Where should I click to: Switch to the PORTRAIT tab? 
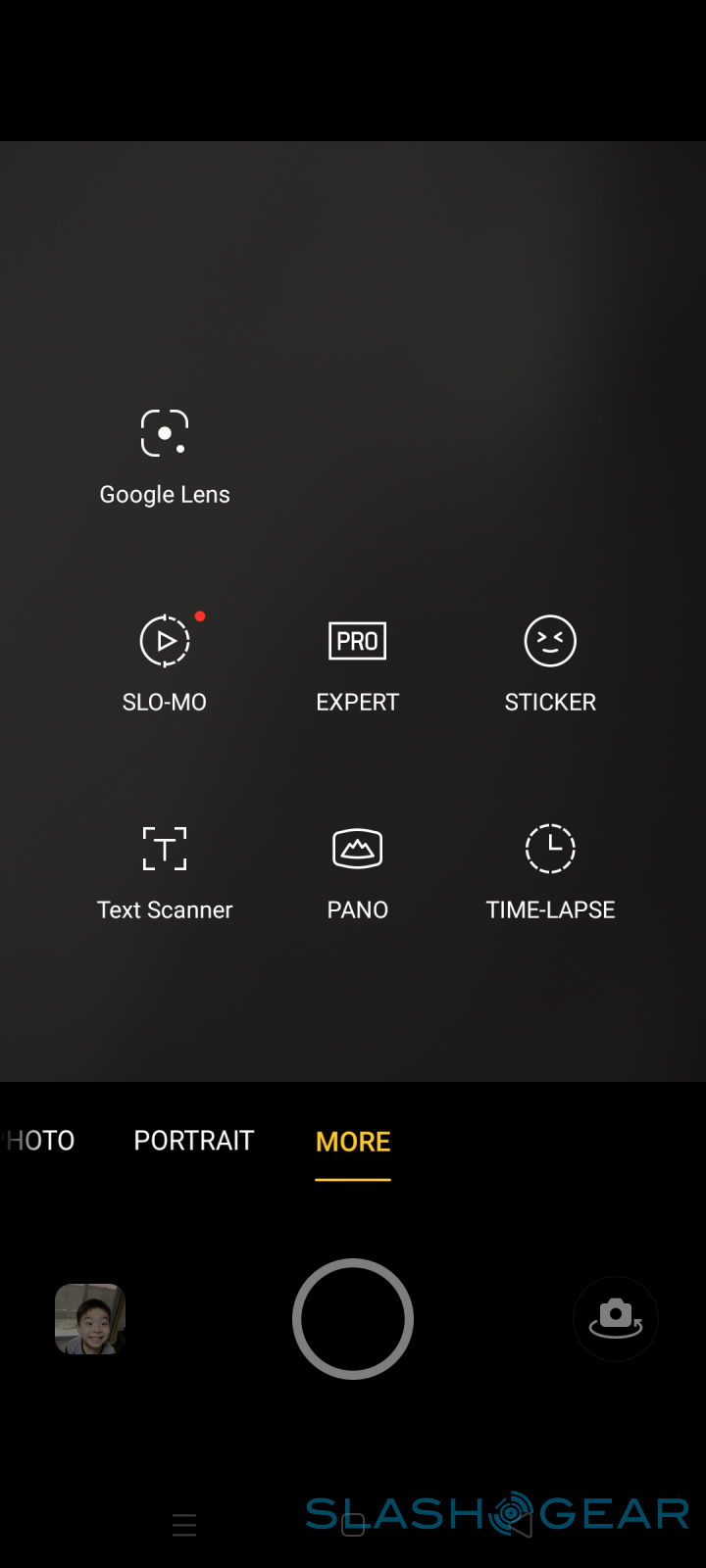[x=194, y=1141]
